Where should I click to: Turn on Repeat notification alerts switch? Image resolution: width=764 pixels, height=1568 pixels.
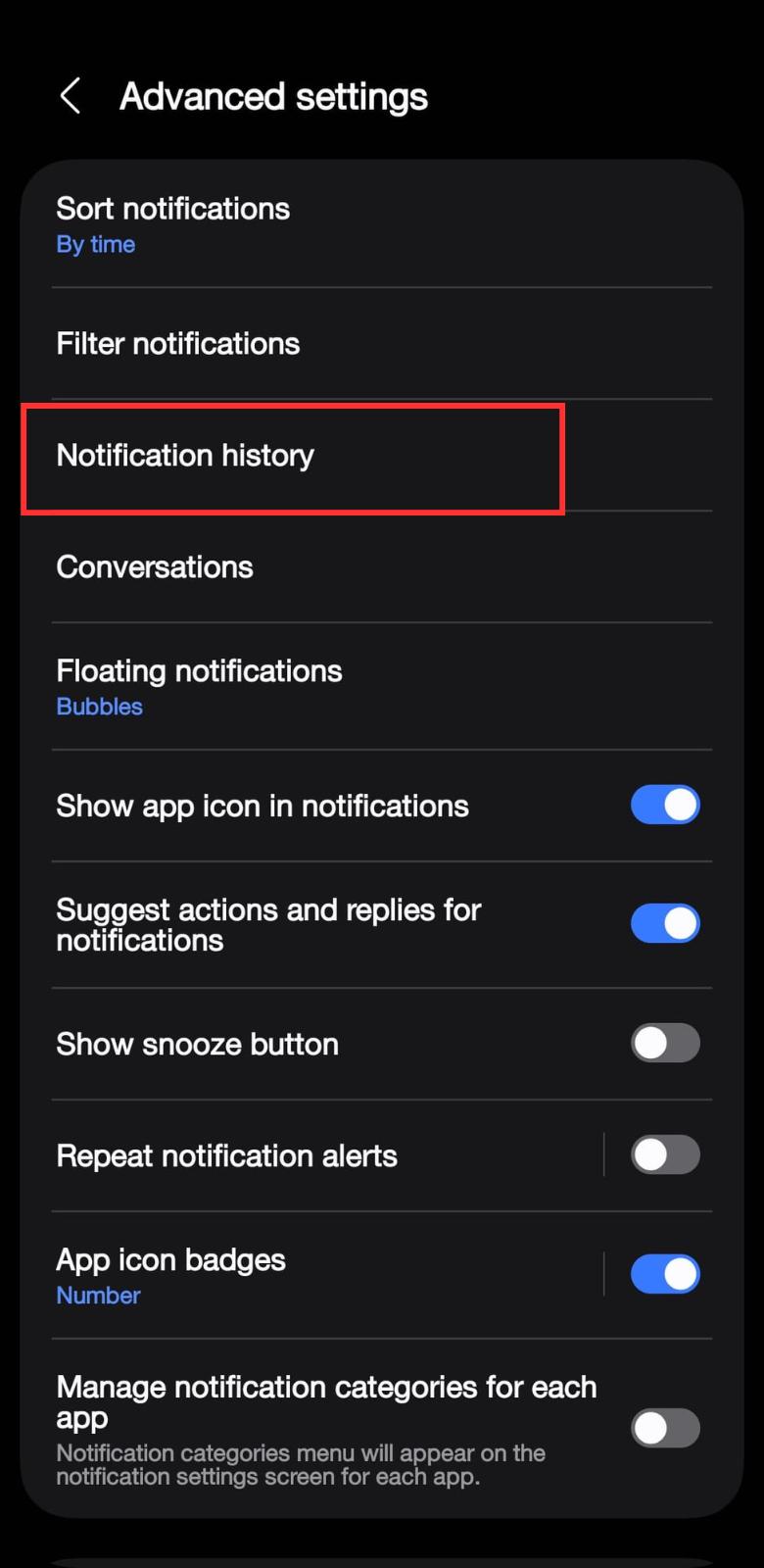pyautogui.click(x=665, y=1154)
